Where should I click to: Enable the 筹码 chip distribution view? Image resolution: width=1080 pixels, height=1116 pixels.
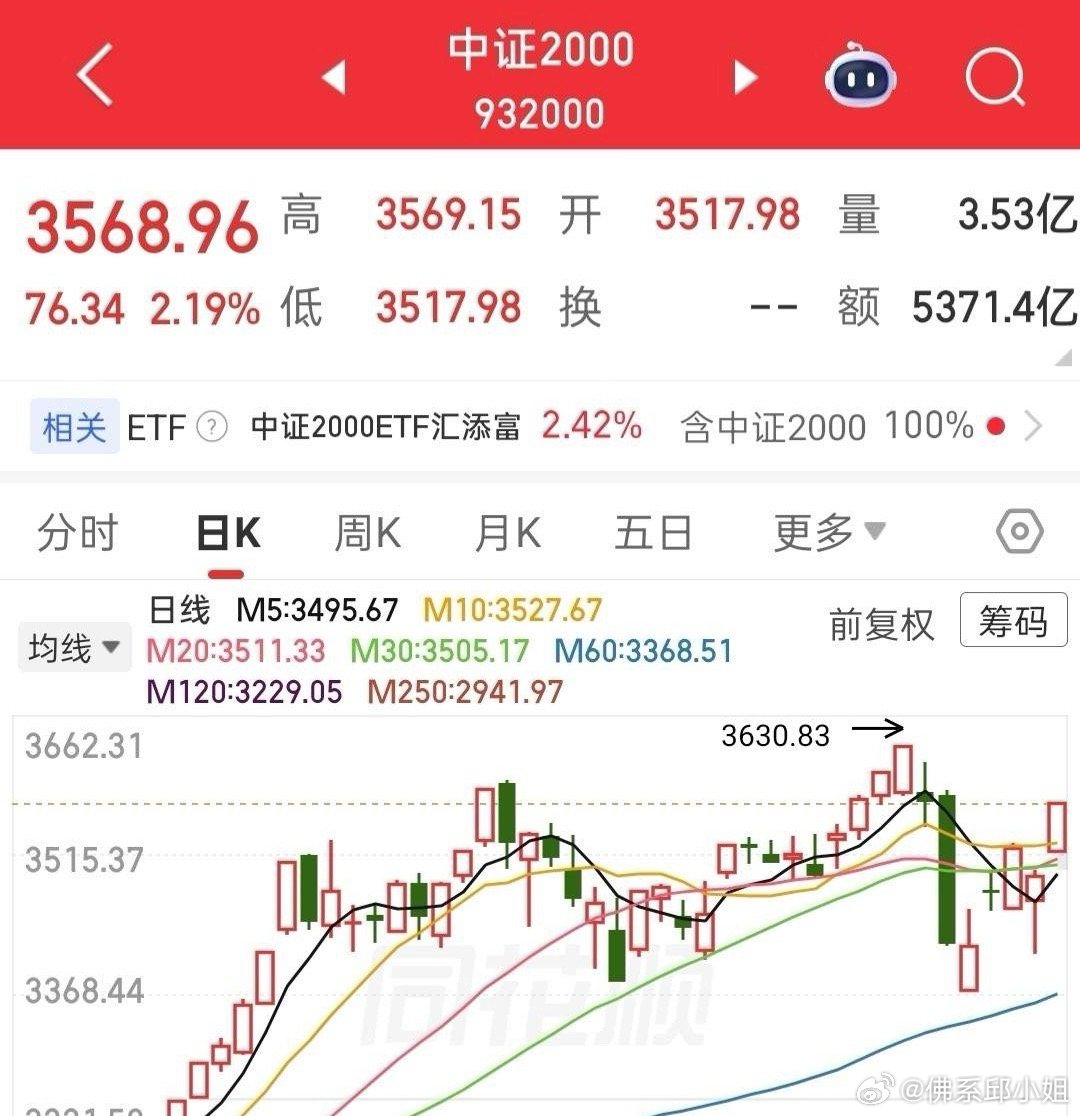[x=1013, y=622]
